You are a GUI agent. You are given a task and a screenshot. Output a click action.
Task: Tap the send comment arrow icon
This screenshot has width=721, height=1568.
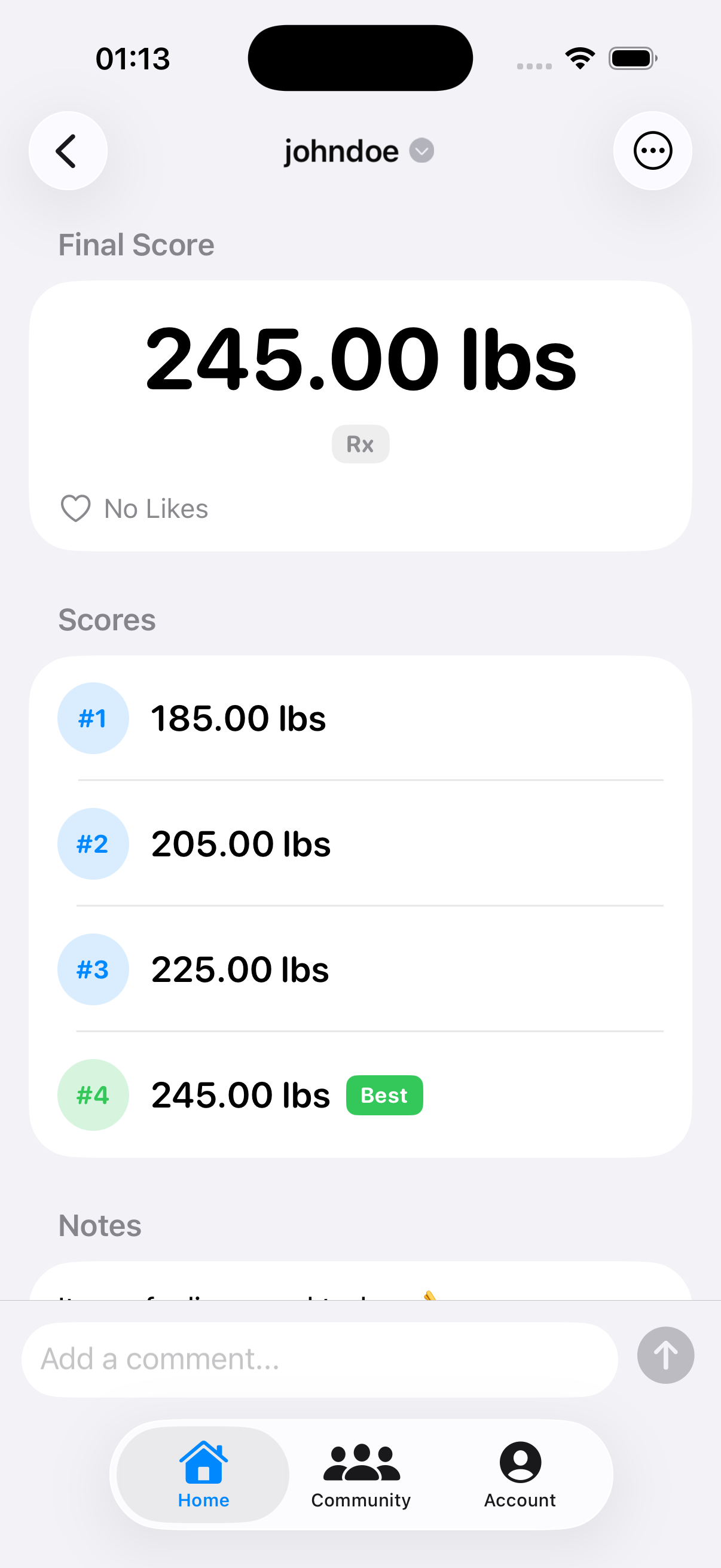[x=665, y=1356]
